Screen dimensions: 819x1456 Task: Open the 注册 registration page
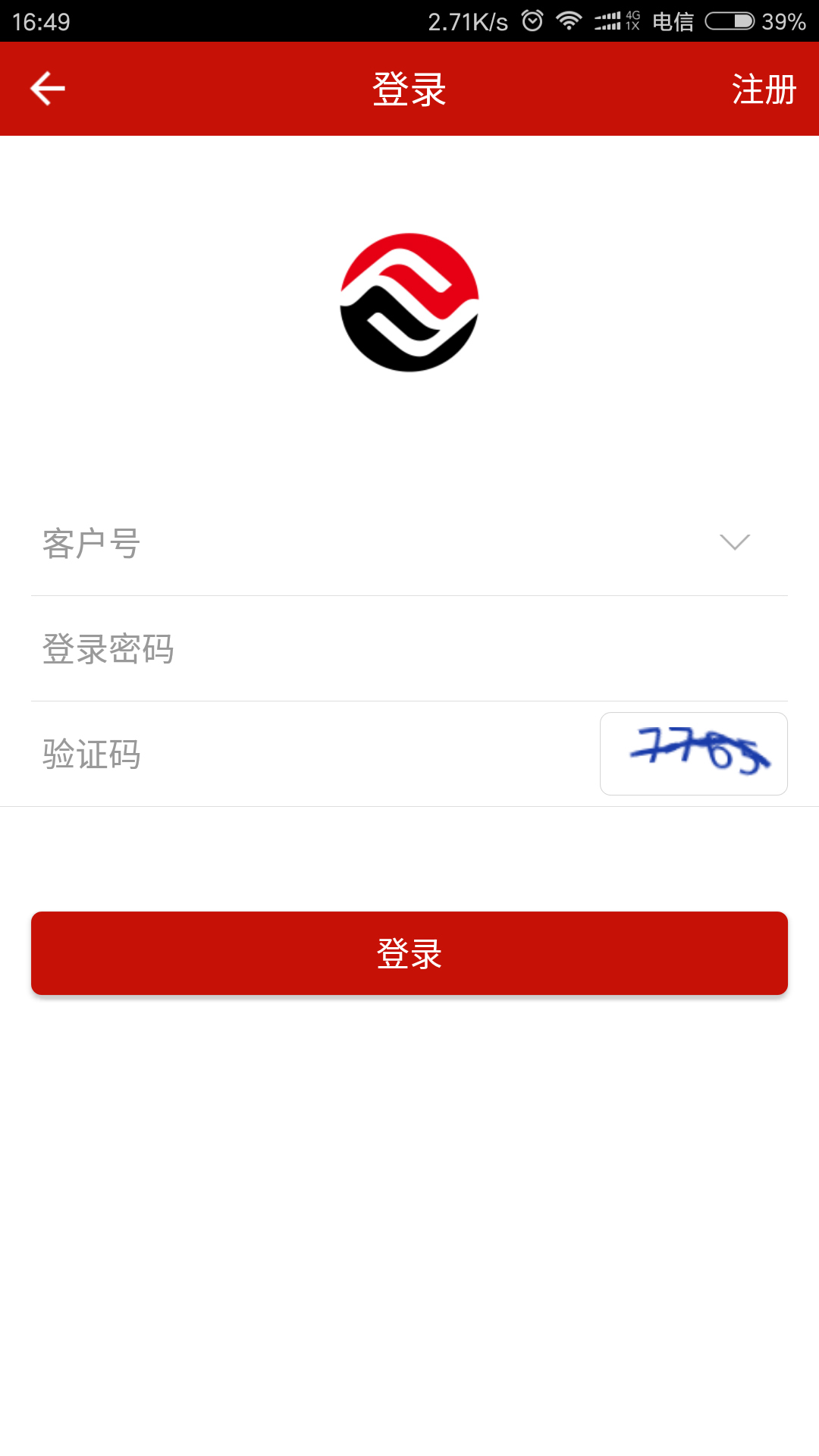click(x=764, y=89)
